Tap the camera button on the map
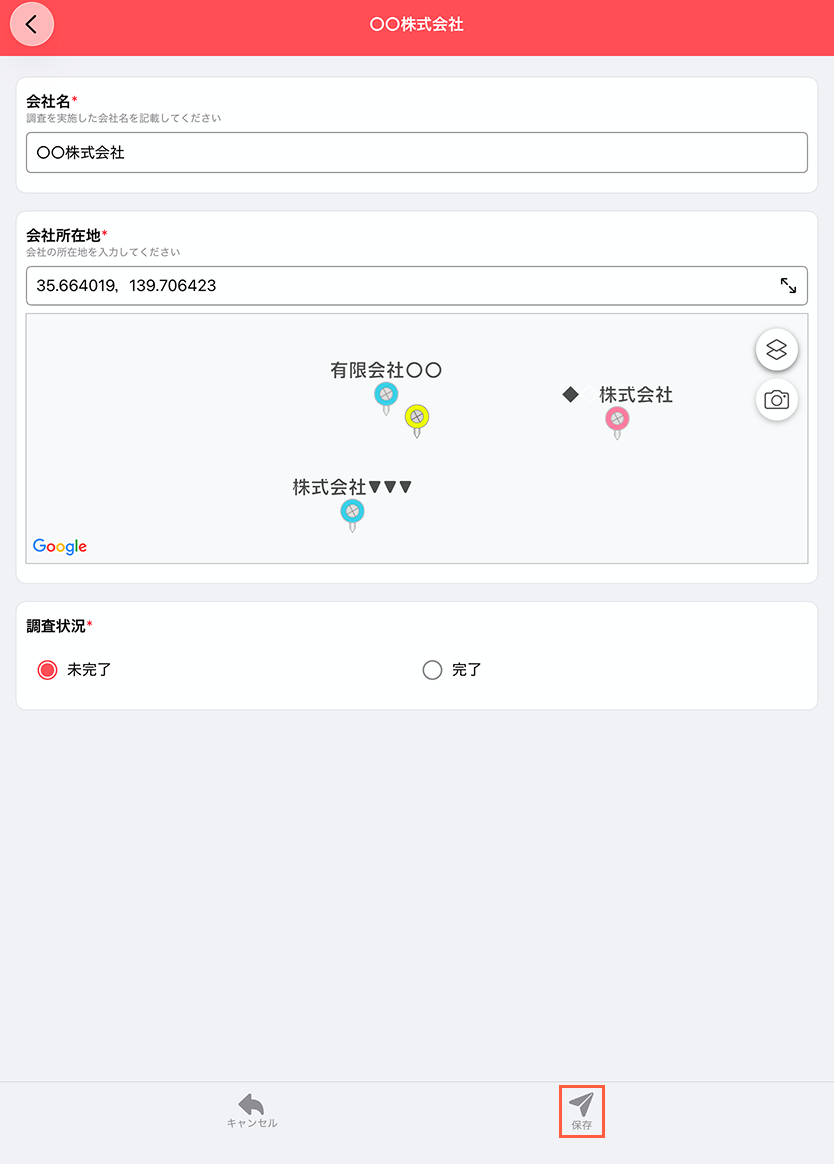 coord(777,400)
